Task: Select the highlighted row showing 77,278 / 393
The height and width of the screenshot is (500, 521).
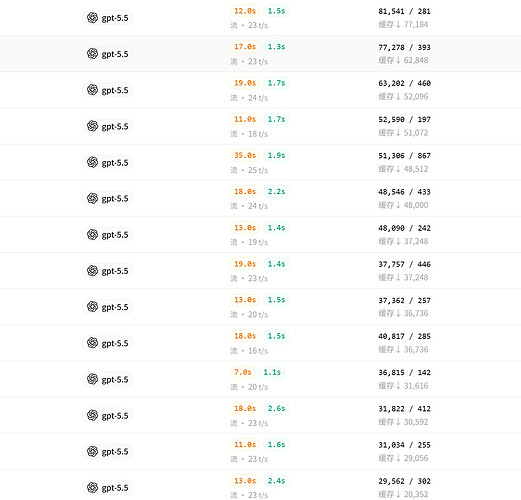Action: [260, 54]
